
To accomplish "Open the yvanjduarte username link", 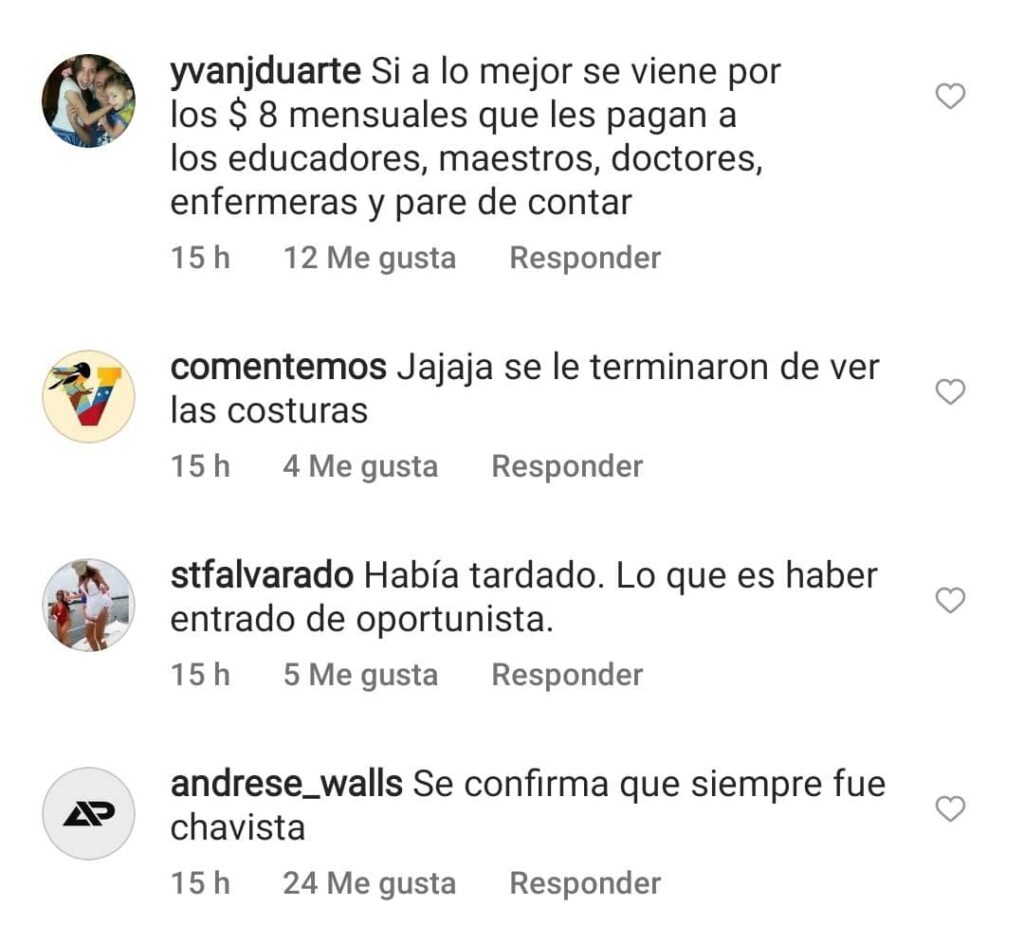I will [266, 72].
